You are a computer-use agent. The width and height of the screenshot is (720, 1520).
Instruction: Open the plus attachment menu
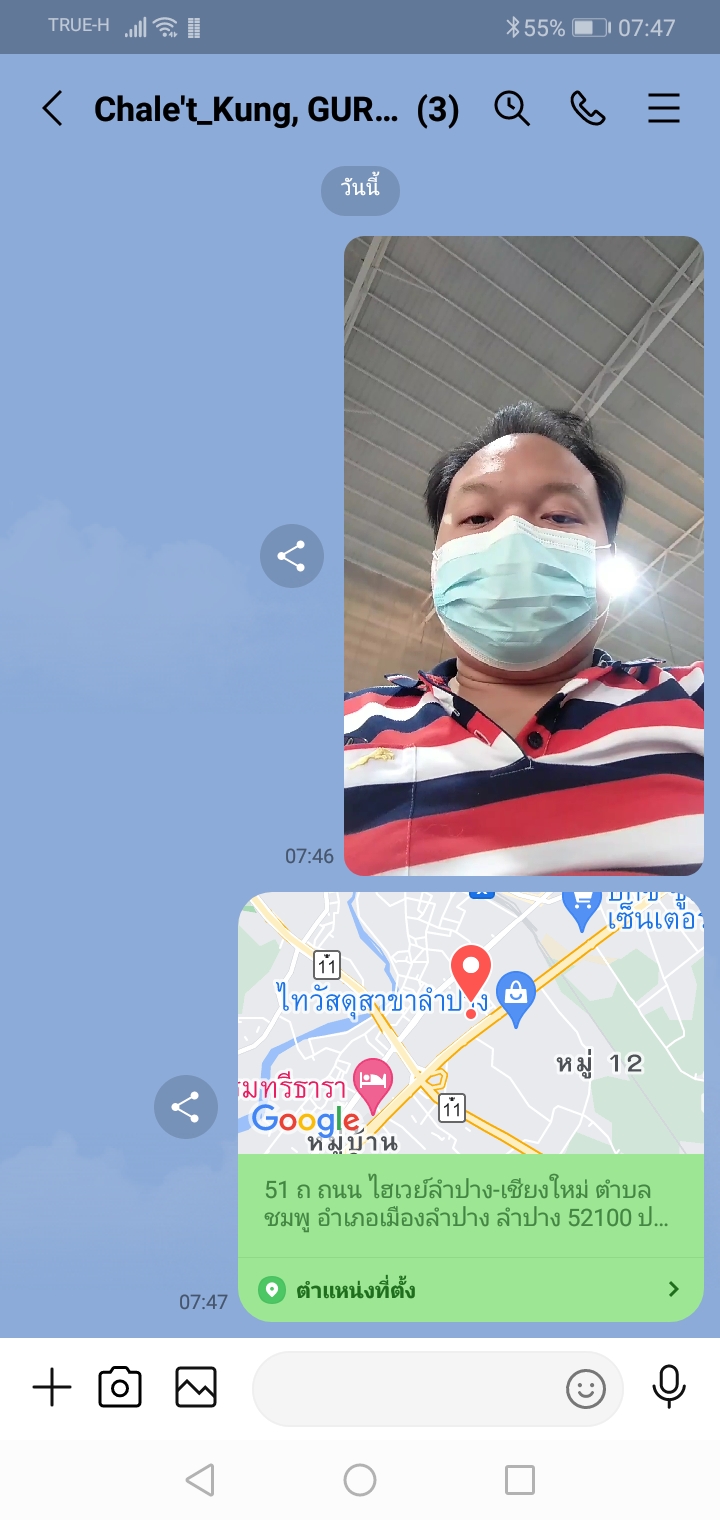click(52, 1388)
